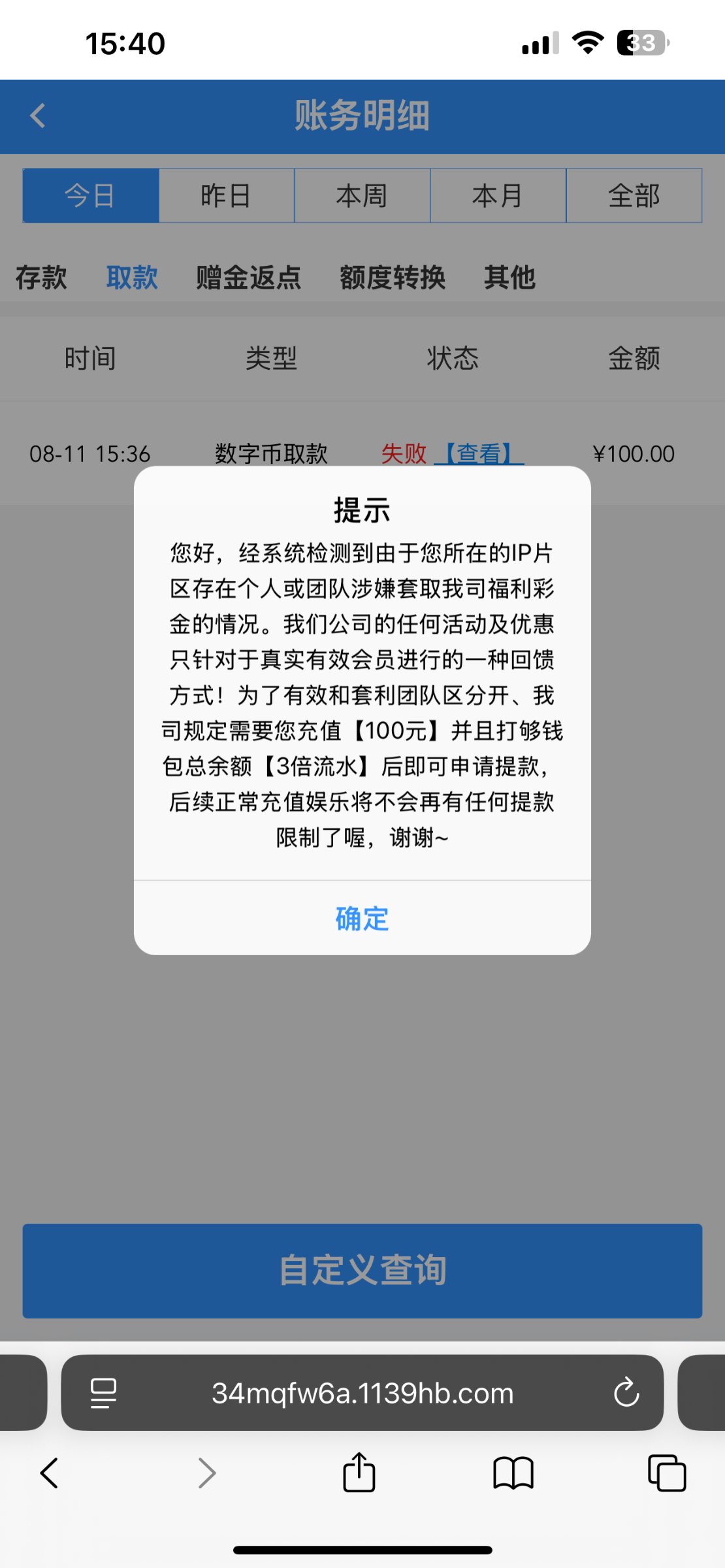Select the 昨日 date filter
Image resolution: width=725 pixels, height=1568 pixels.
226,195
